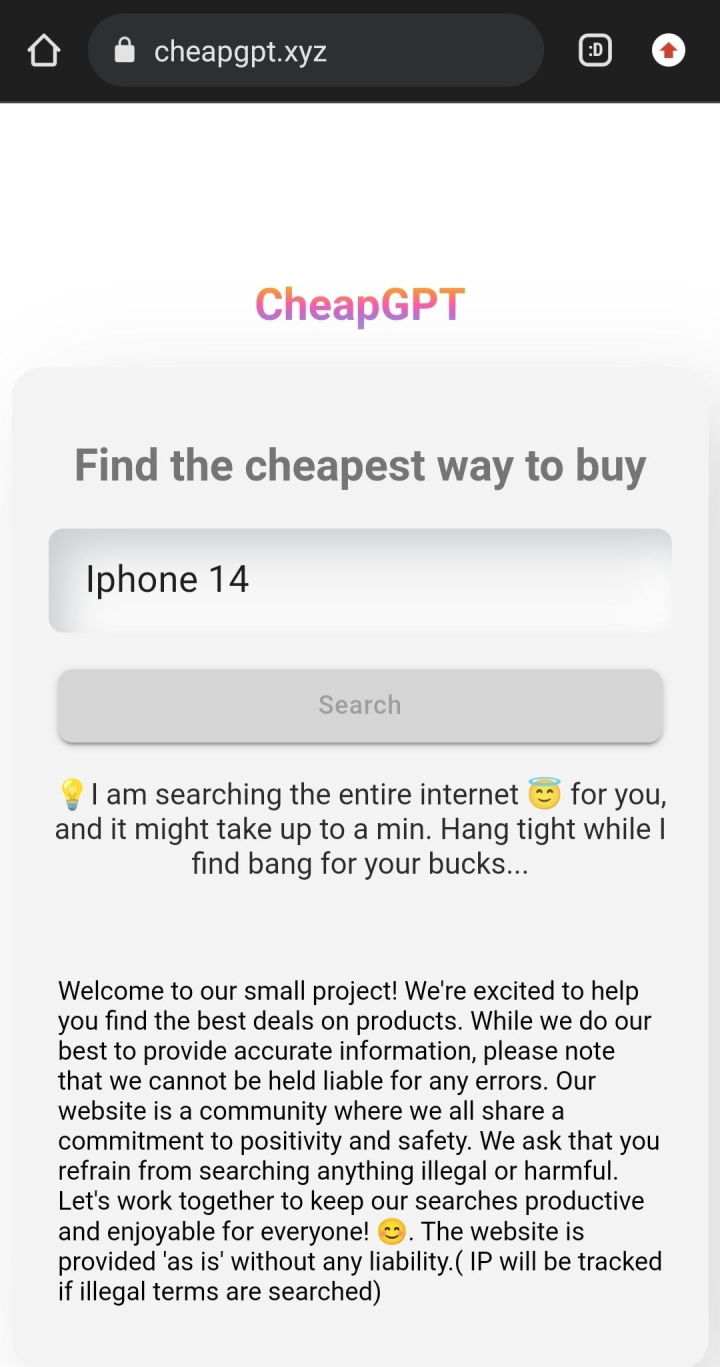Select the CheapGPT gradient logo

[x=359, y=305]
